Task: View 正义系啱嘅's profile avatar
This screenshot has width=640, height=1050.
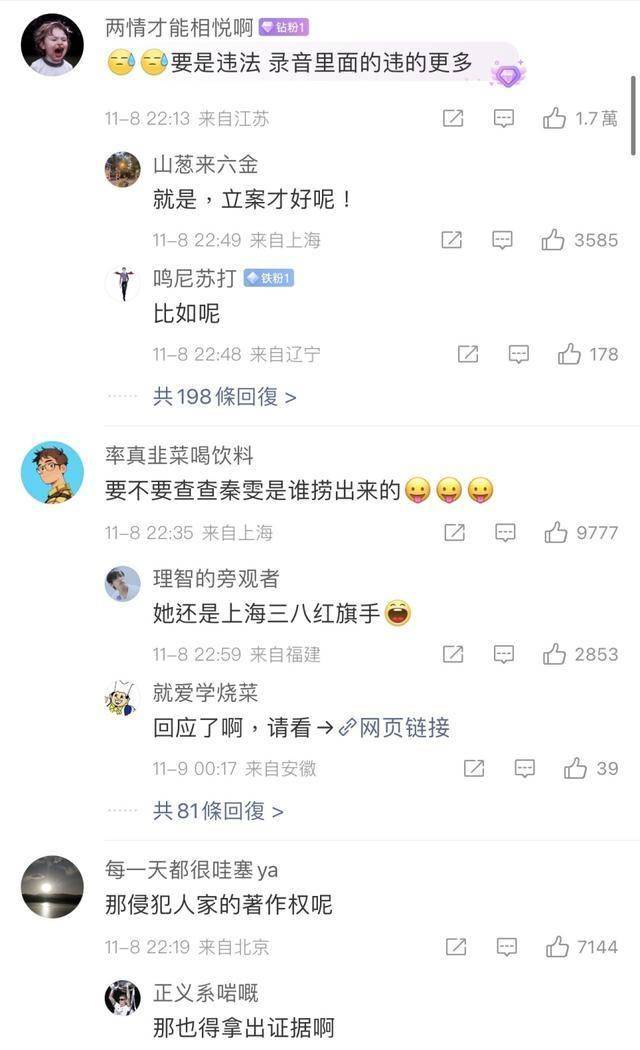Action: 123,997
